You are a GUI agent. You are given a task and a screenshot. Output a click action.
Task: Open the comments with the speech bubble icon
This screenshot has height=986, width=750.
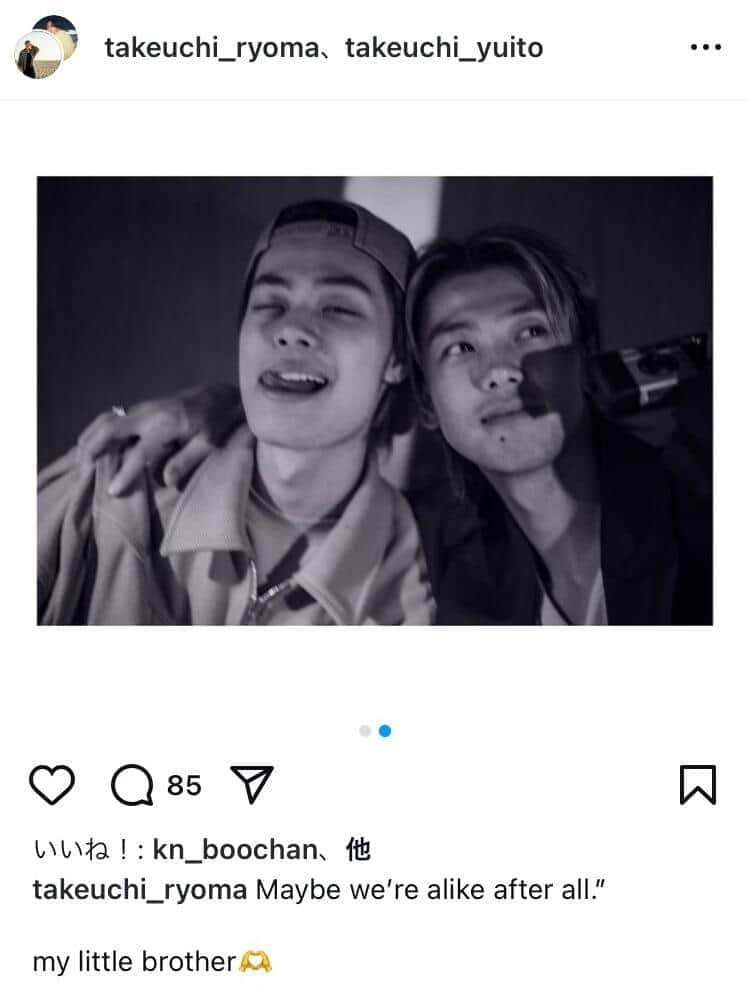pyautogui.click(x=131, y=786)
